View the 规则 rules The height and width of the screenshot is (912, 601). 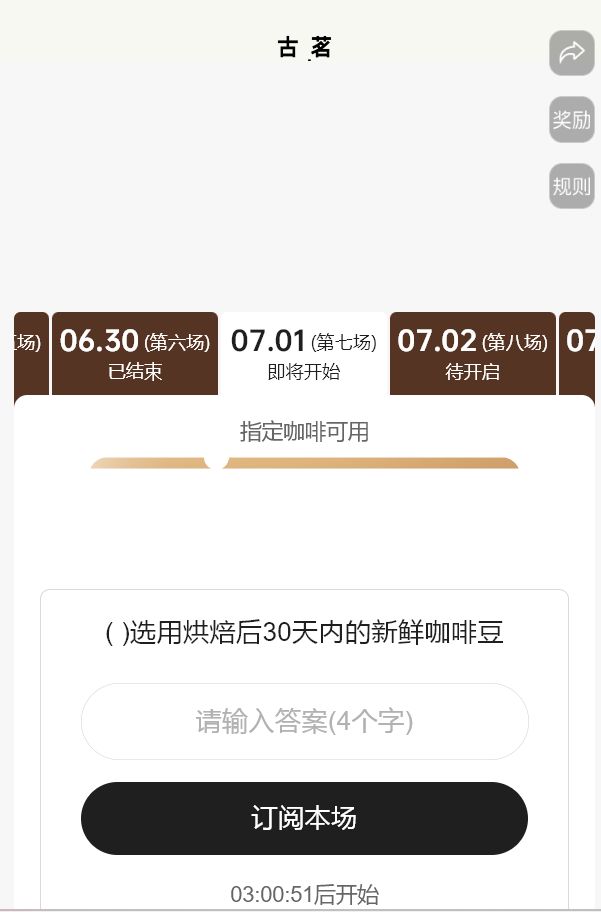click(571, 186)
